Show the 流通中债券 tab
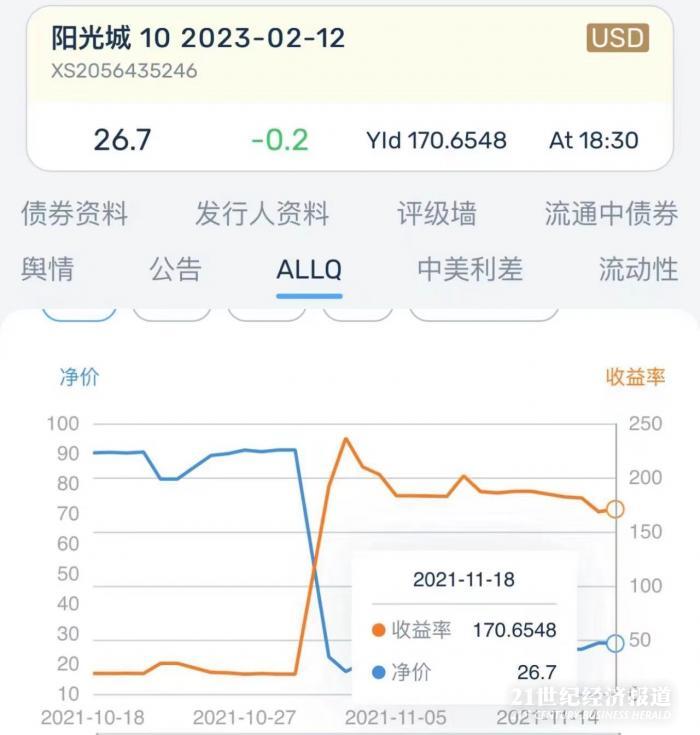 [611, 213]
